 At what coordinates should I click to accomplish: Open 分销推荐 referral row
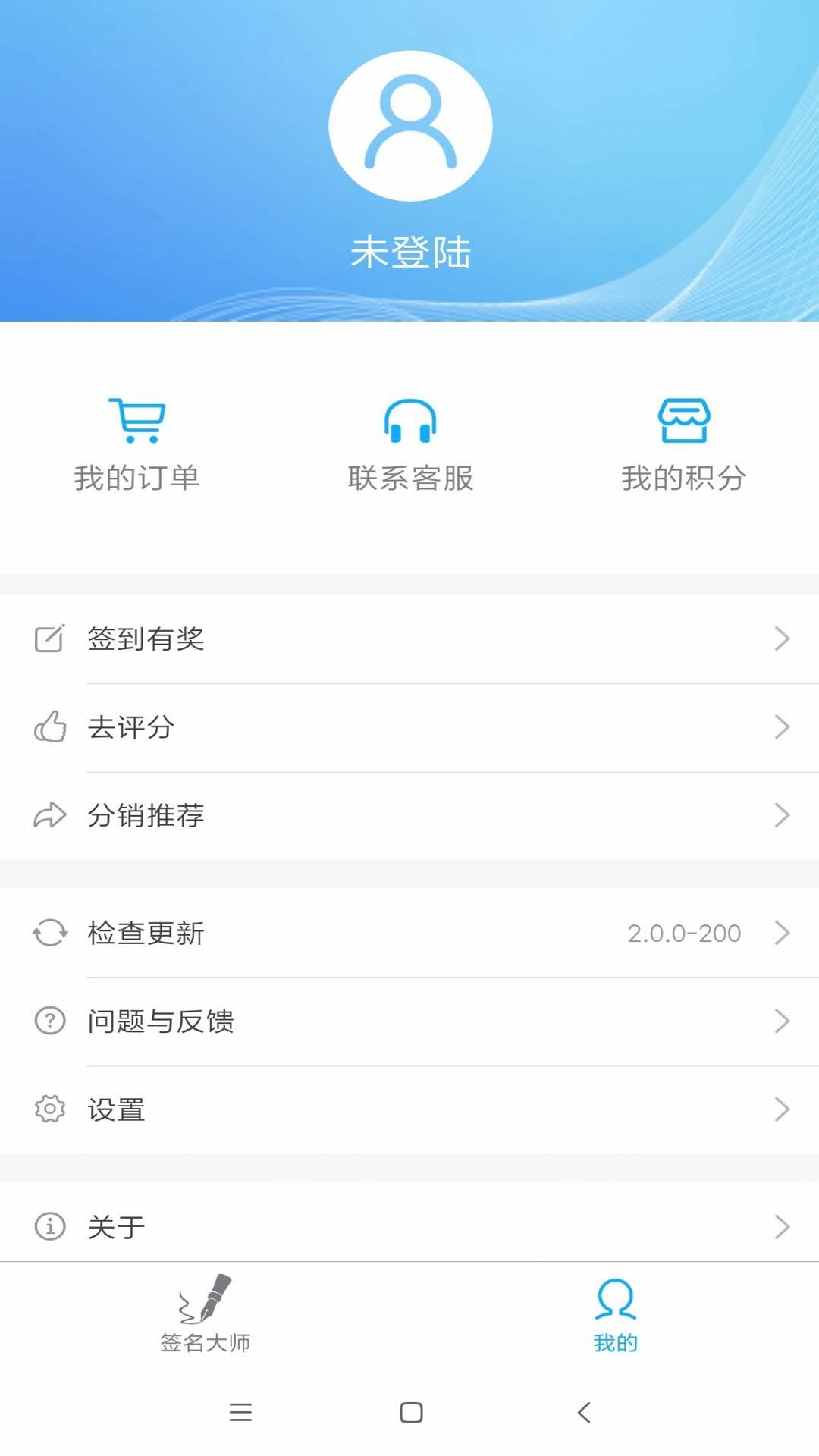tap(409, 815)
